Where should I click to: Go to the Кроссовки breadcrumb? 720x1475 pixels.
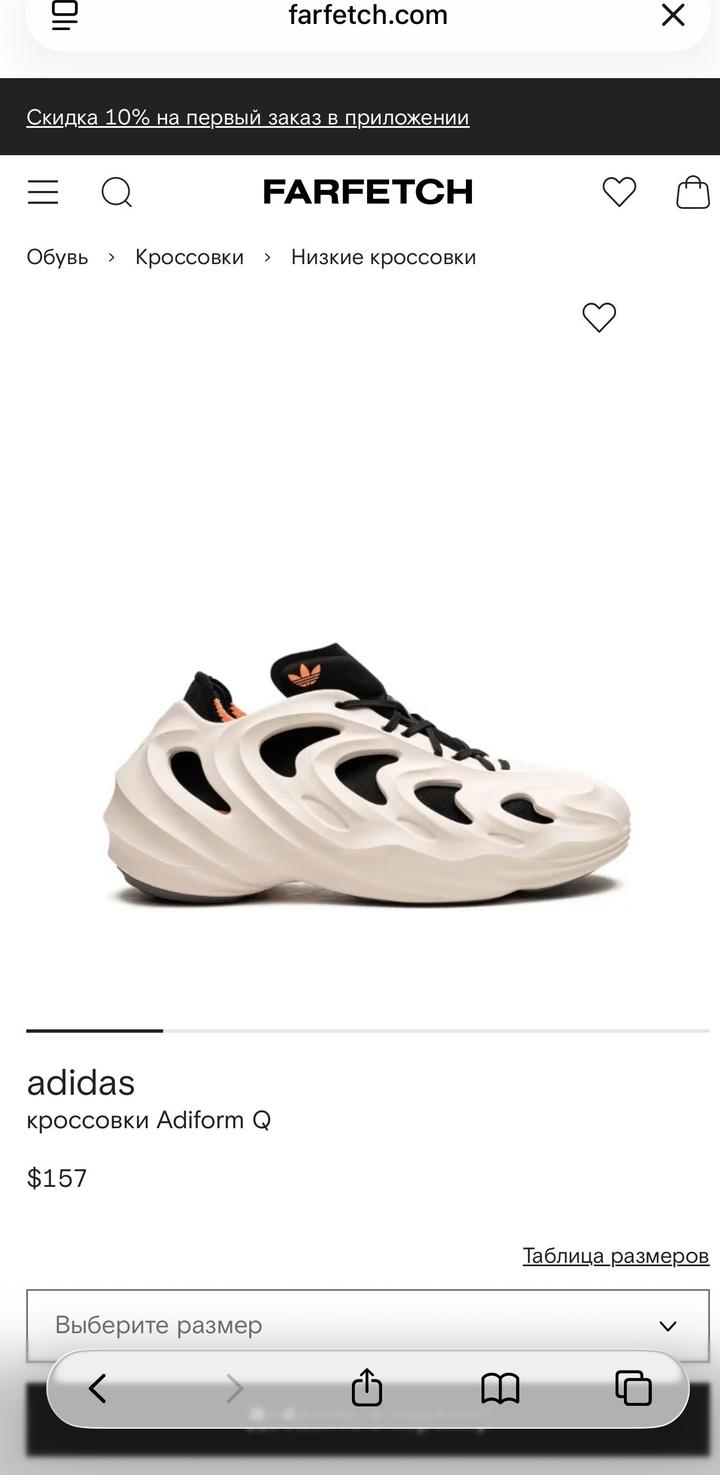pos(189,257)
